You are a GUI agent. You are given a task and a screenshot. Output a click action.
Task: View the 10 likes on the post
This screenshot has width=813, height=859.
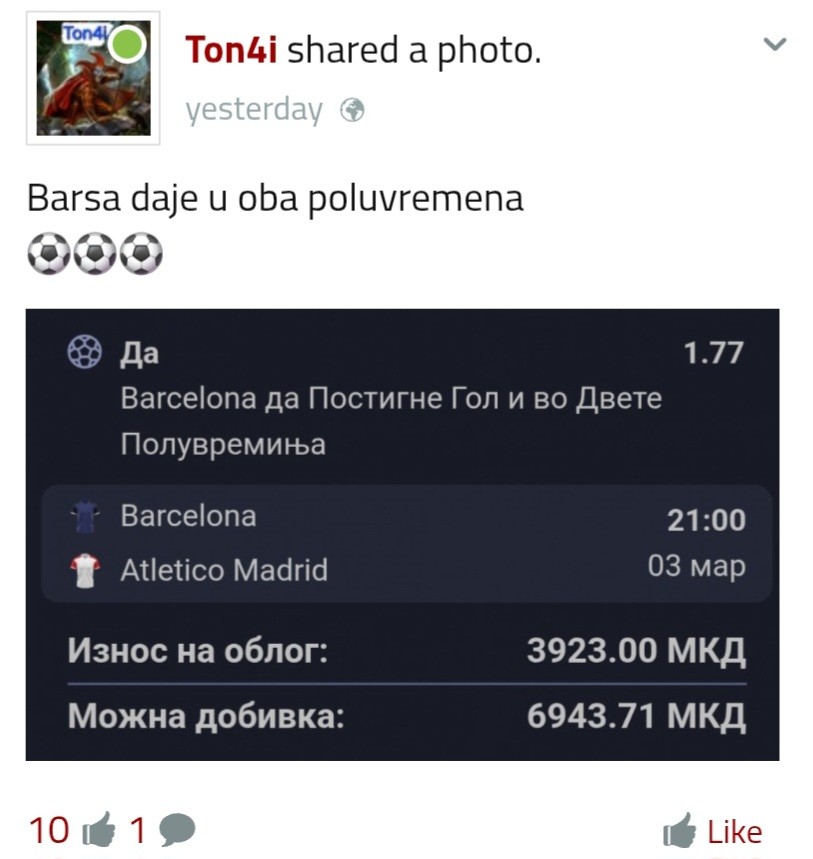(71, 830)
